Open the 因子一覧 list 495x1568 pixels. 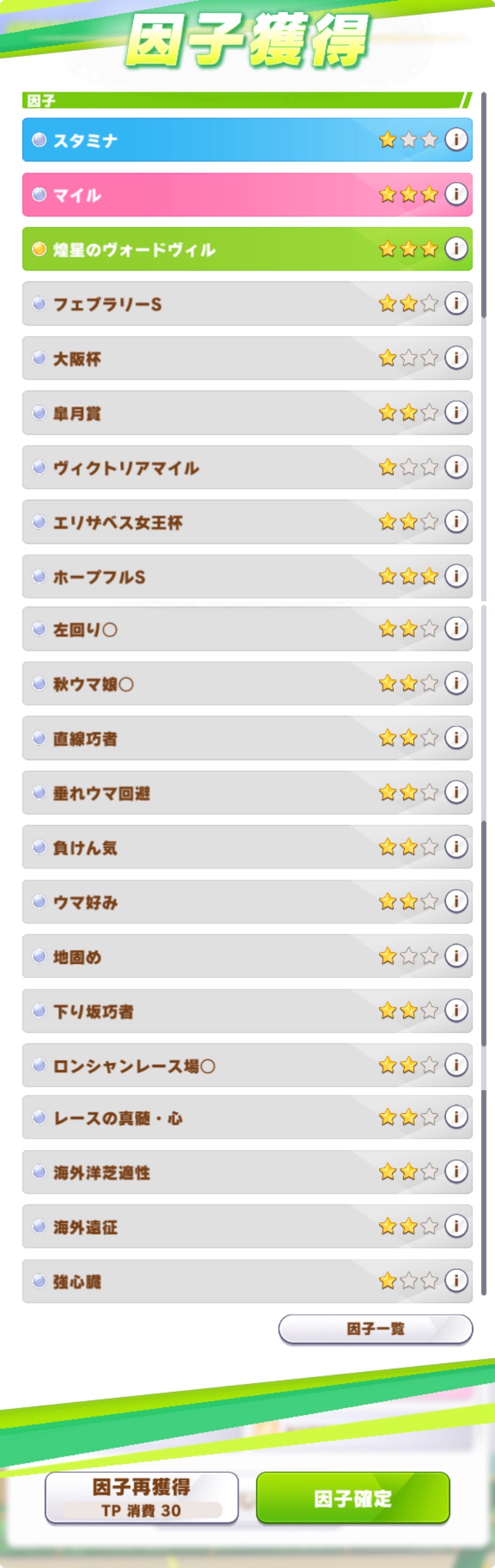(x=376, y=1328)
